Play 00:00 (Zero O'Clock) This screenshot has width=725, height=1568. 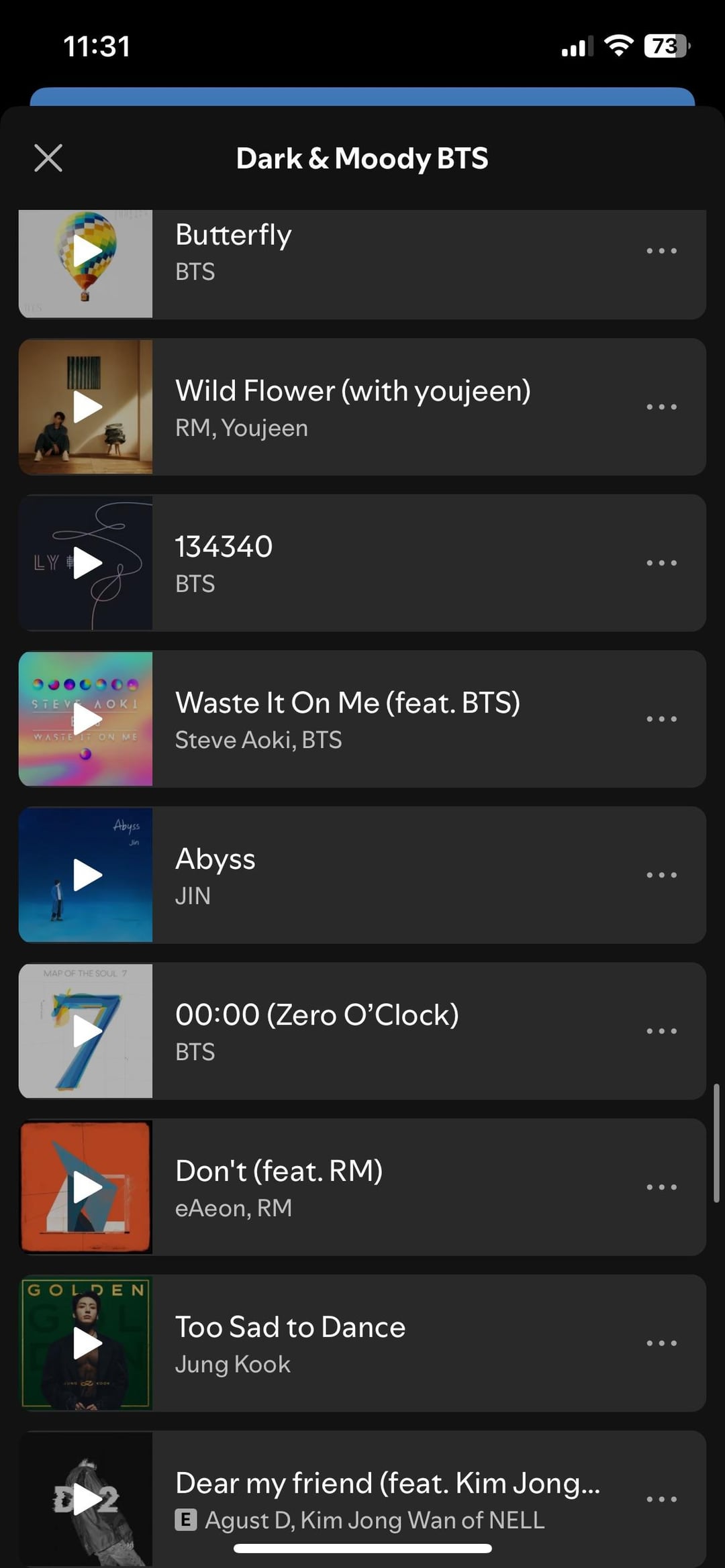click(87, 1031)
